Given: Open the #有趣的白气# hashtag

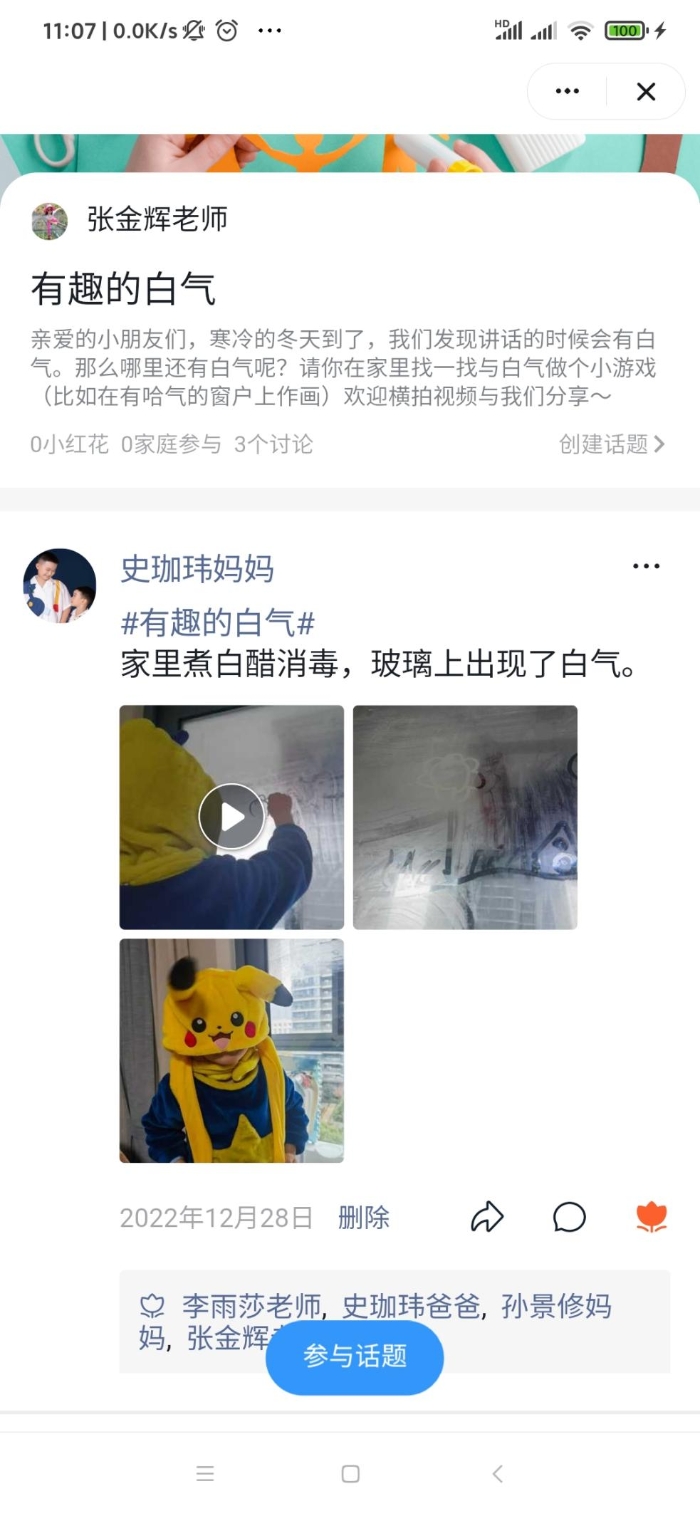Looking at the screenshot, I should pos(218,623).
